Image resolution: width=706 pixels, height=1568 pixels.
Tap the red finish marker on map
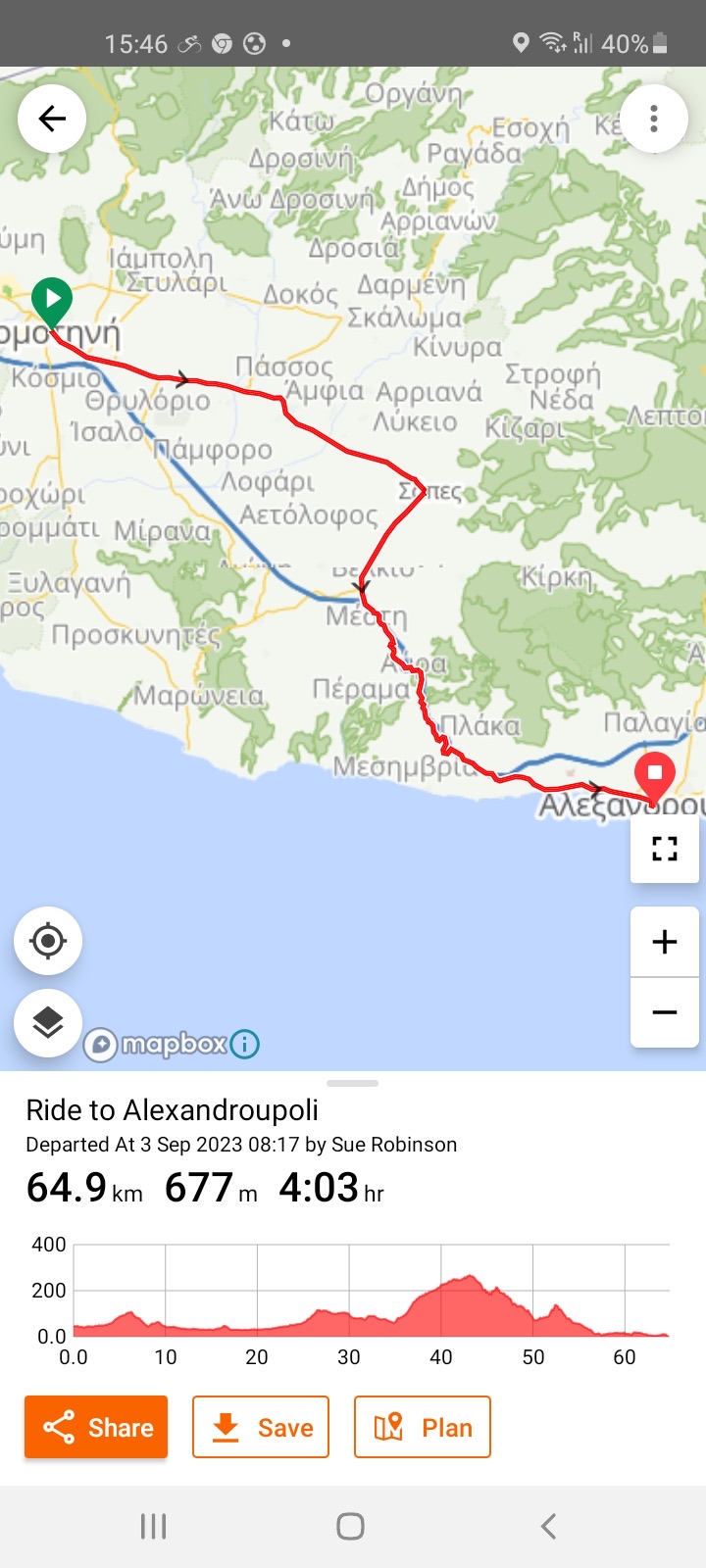click(655, 776)
